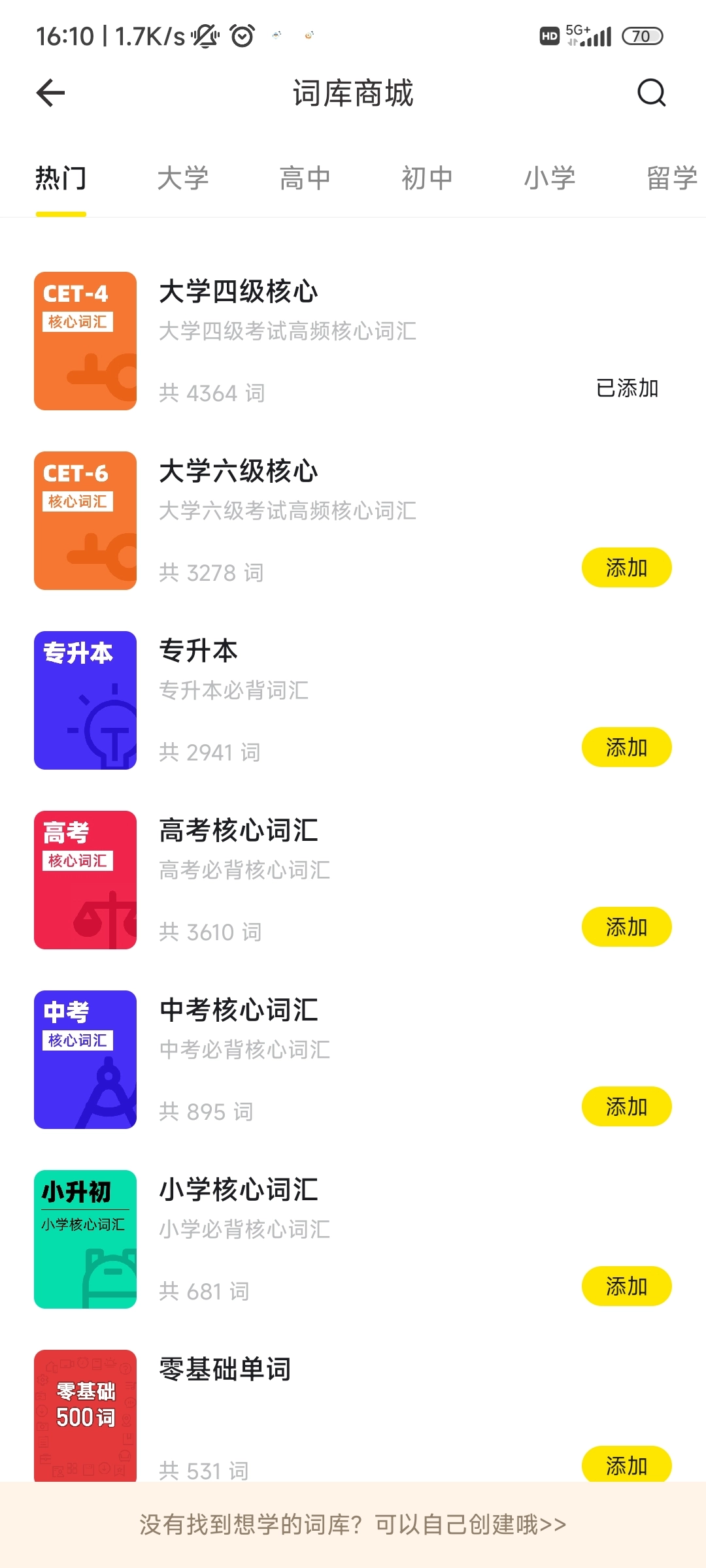706x1568 pixels.
Task: Open the search icon
Action: (651, 93)
